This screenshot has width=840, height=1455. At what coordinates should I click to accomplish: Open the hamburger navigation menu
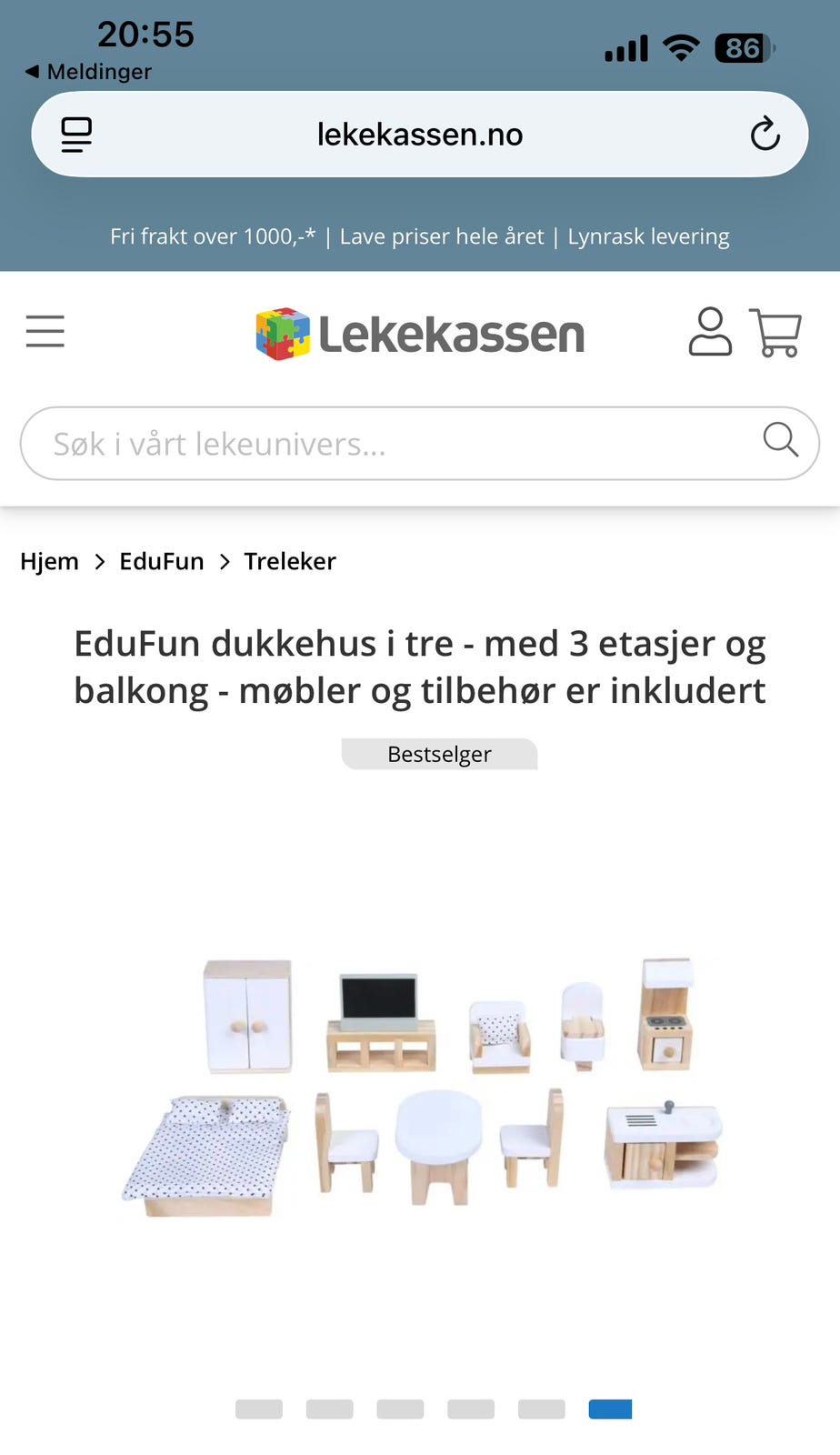click(x=45, y=331)
